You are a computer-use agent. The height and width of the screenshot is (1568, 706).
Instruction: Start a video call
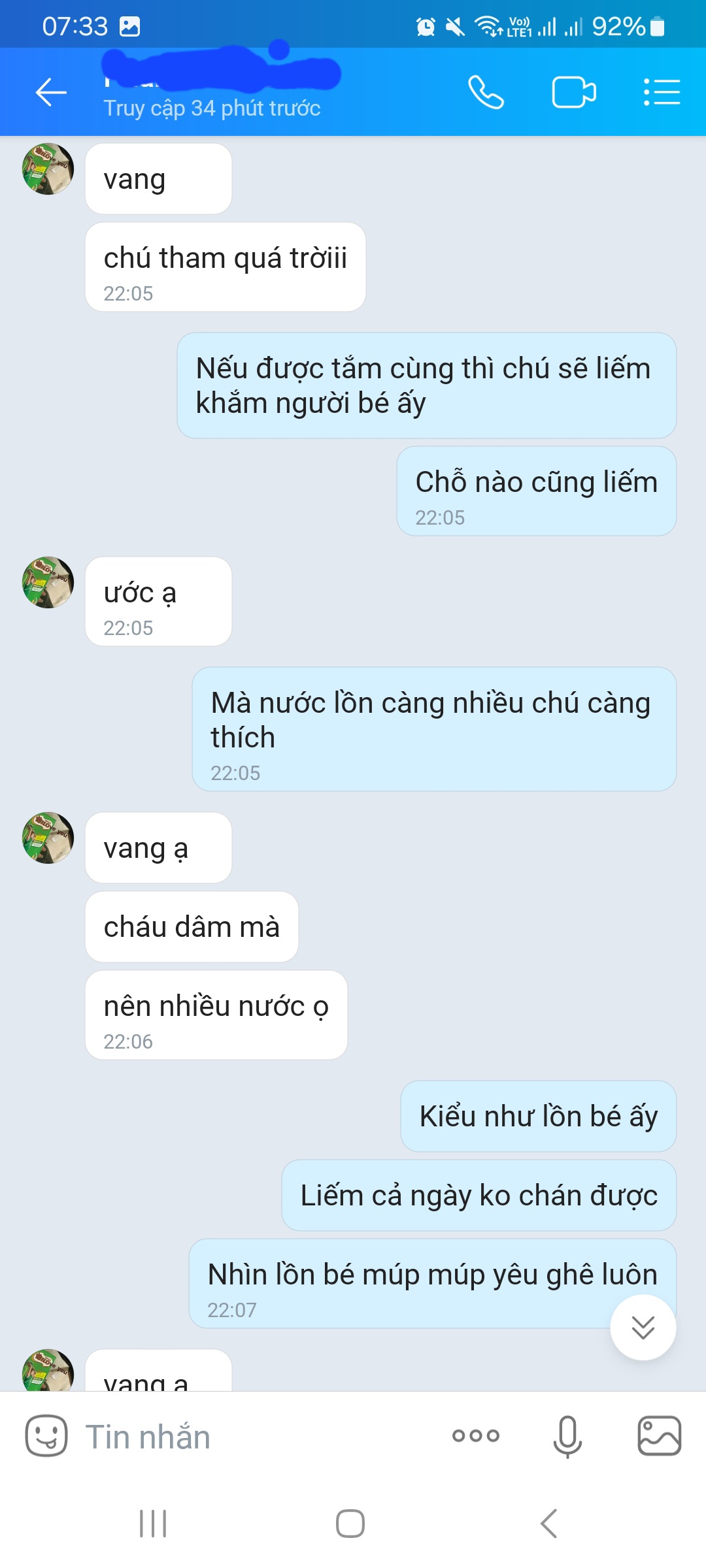click(x=573, y=92)
